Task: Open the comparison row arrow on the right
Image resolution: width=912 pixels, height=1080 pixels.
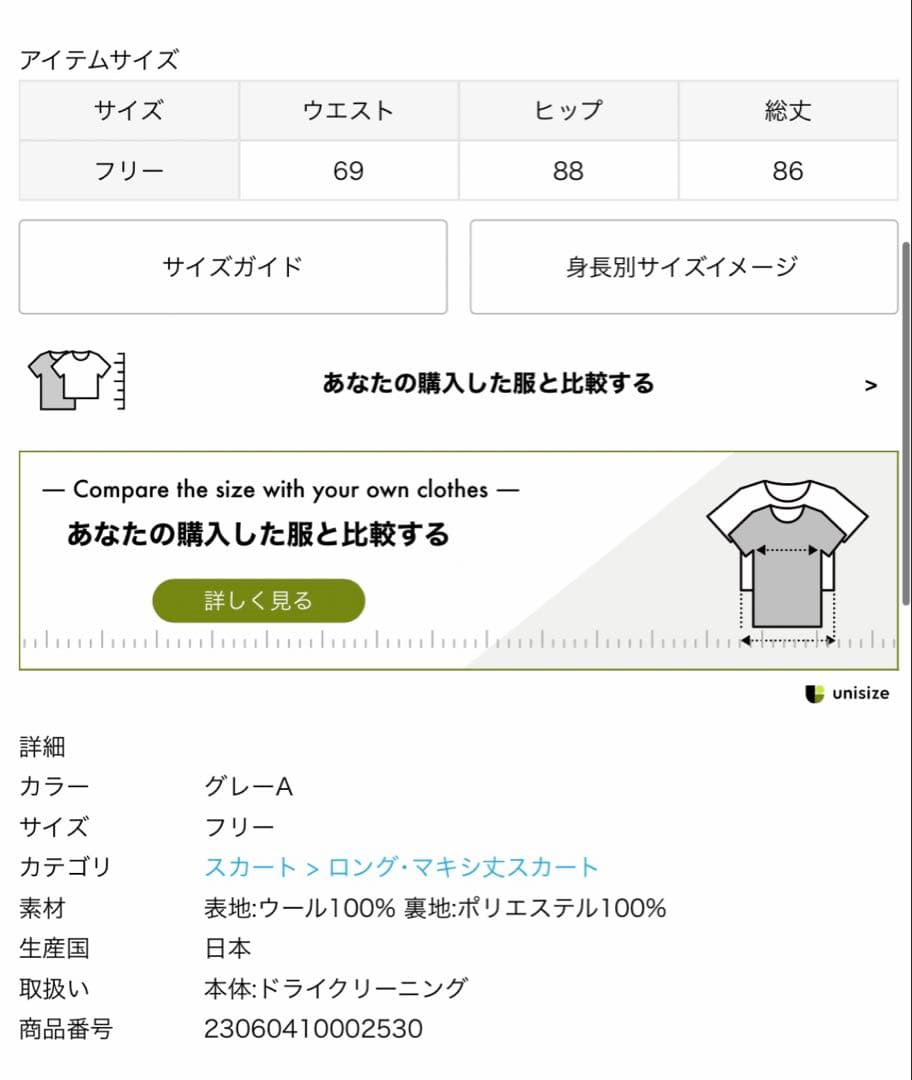Action: click(x=869, y=384)
